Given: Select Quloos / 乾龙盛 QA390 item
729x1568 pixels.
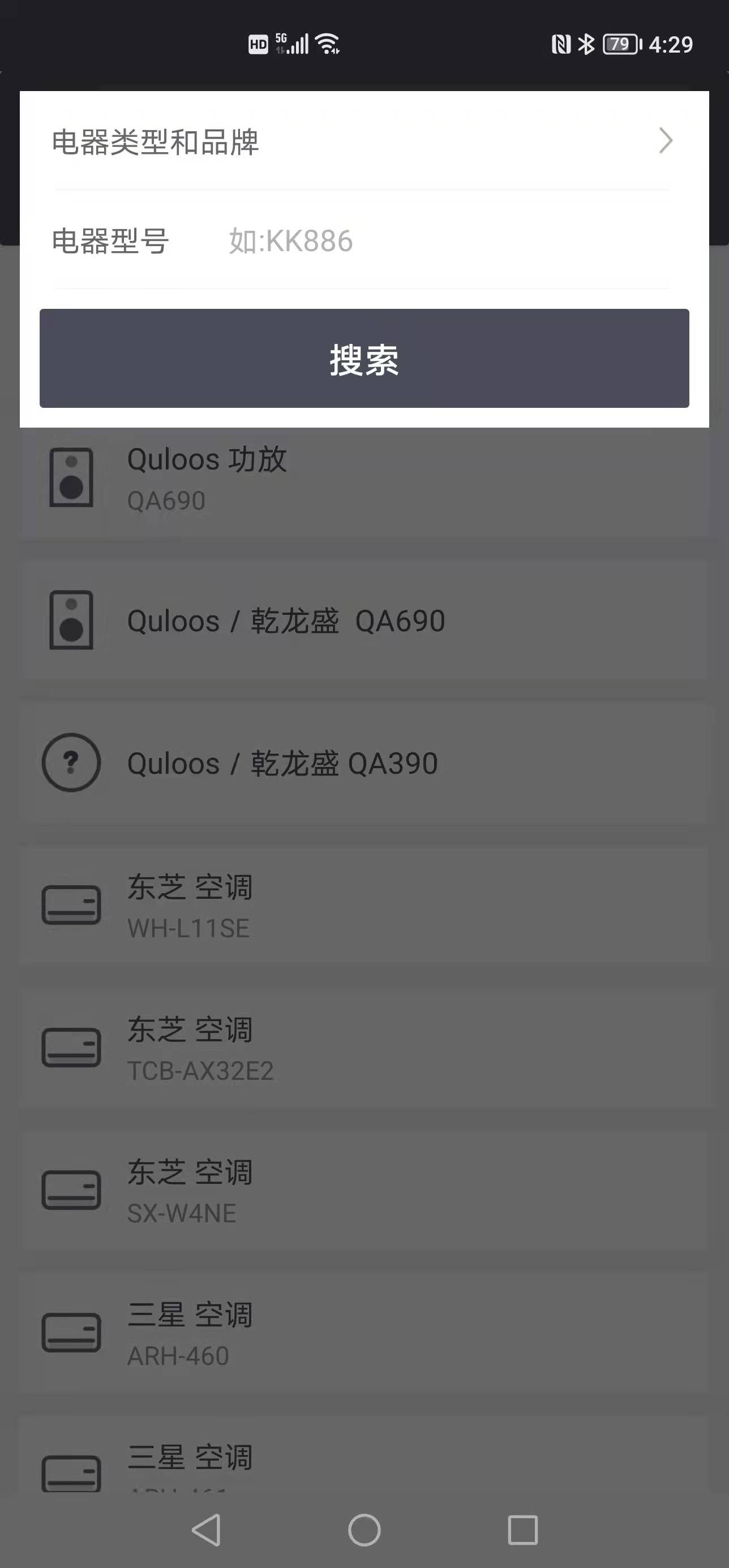Looking at the screenshot, I should pos(364,763).
